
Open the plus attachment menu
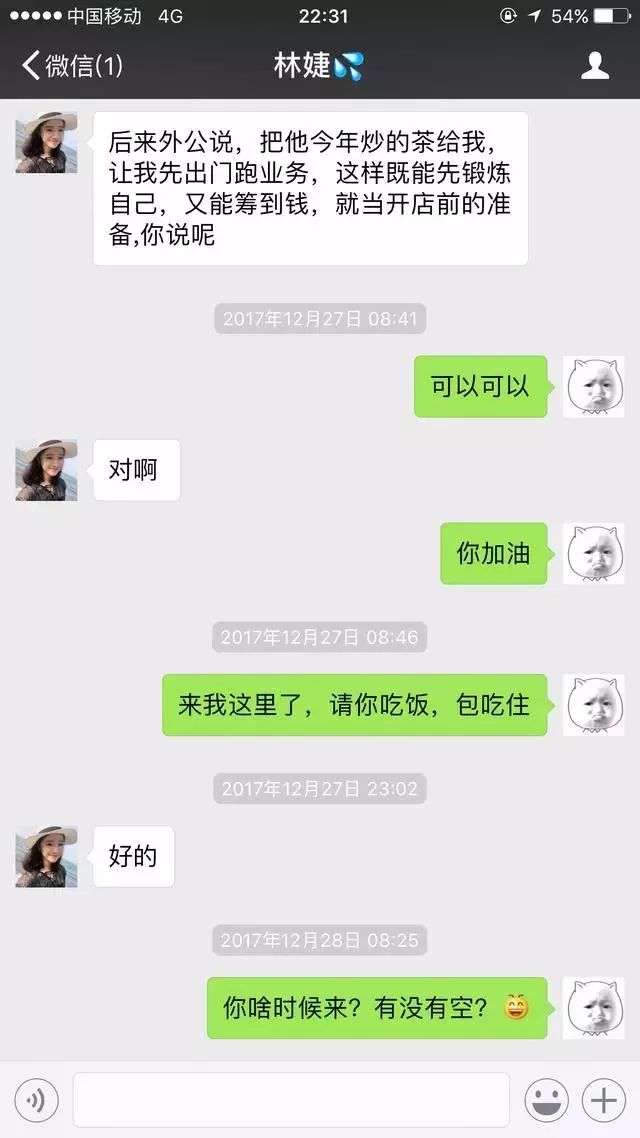(x=603, y=1100)
